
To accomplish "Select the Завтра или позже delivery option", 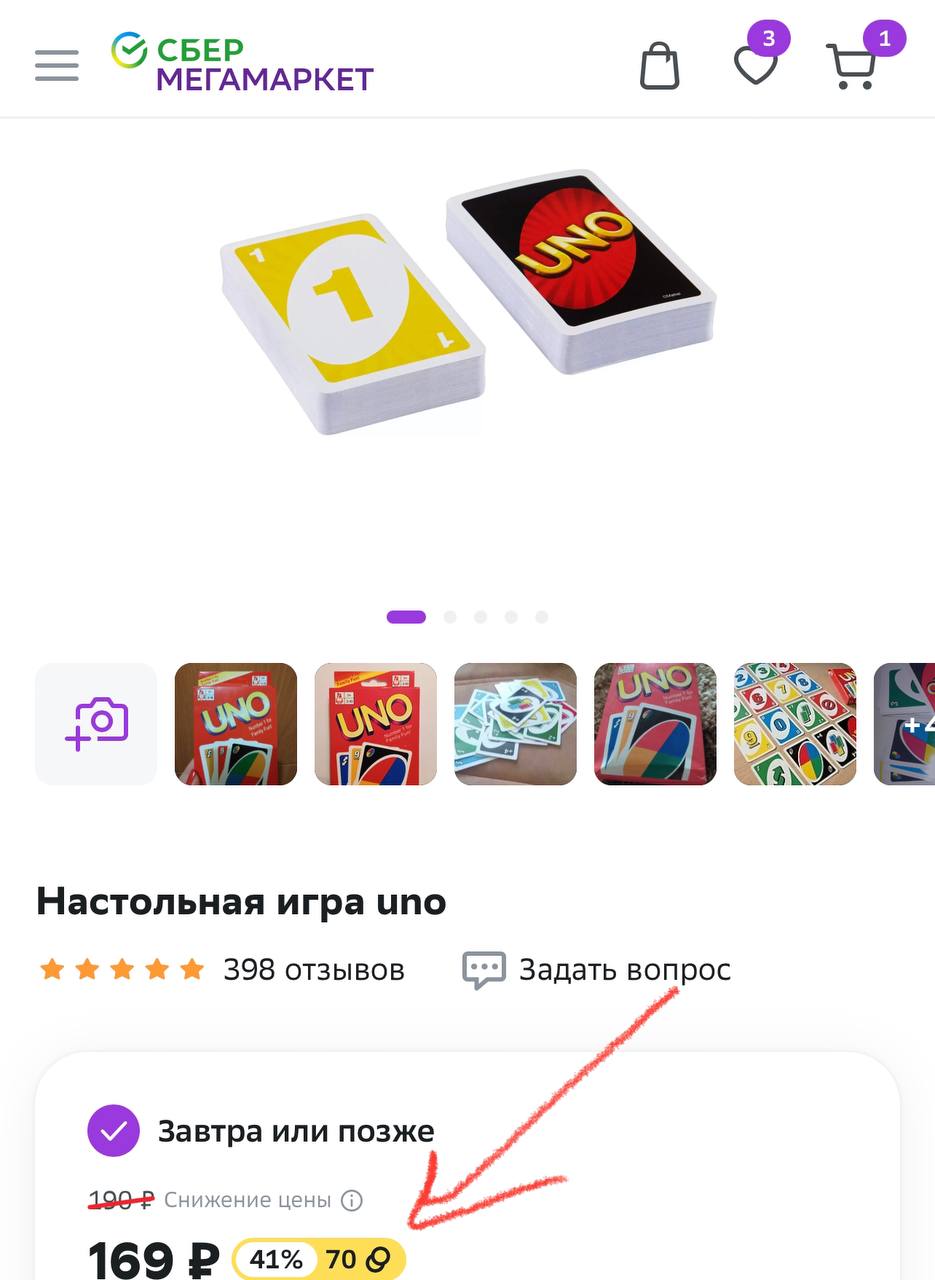I will tap(113, 1131).
